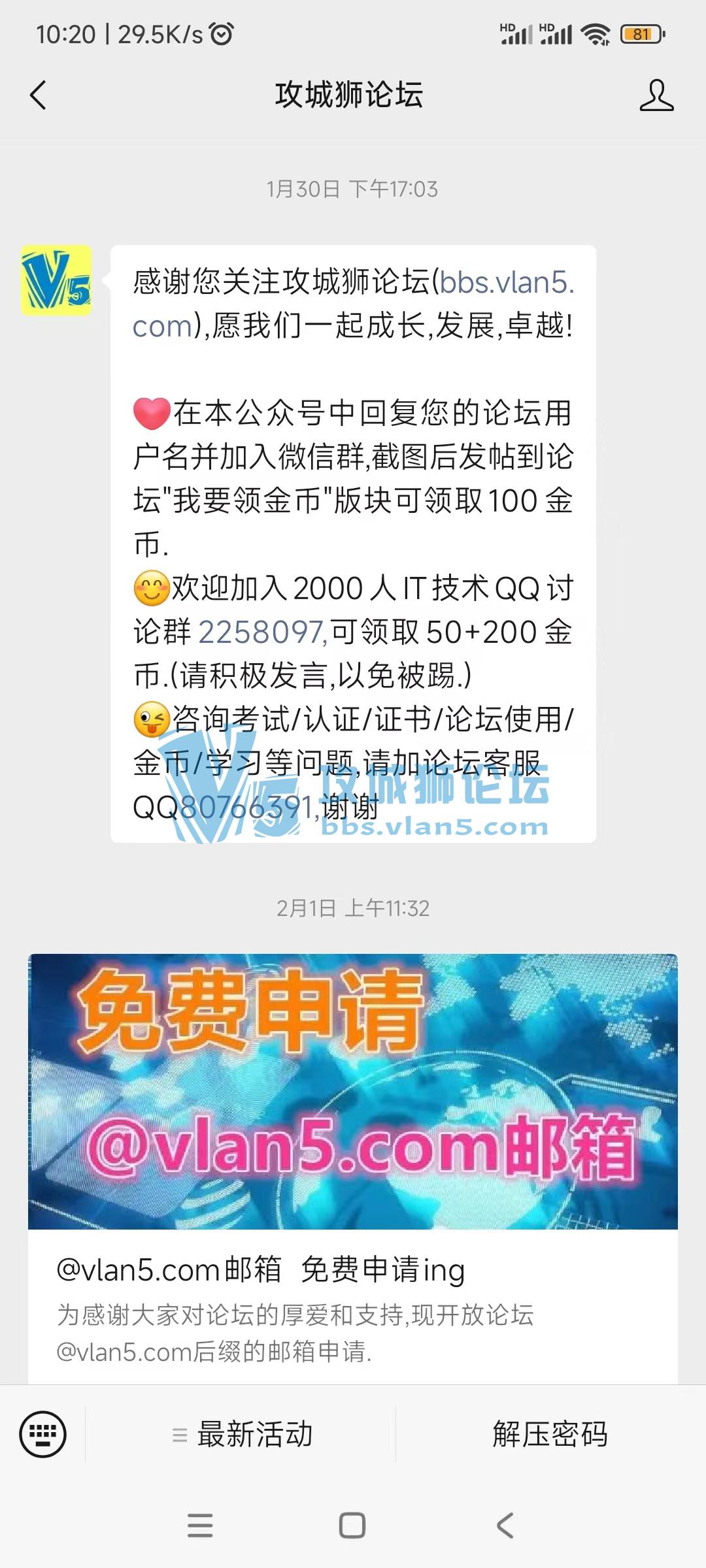
Task: Go back from 攻城狮论坛 chat
Action: point(39,95)
